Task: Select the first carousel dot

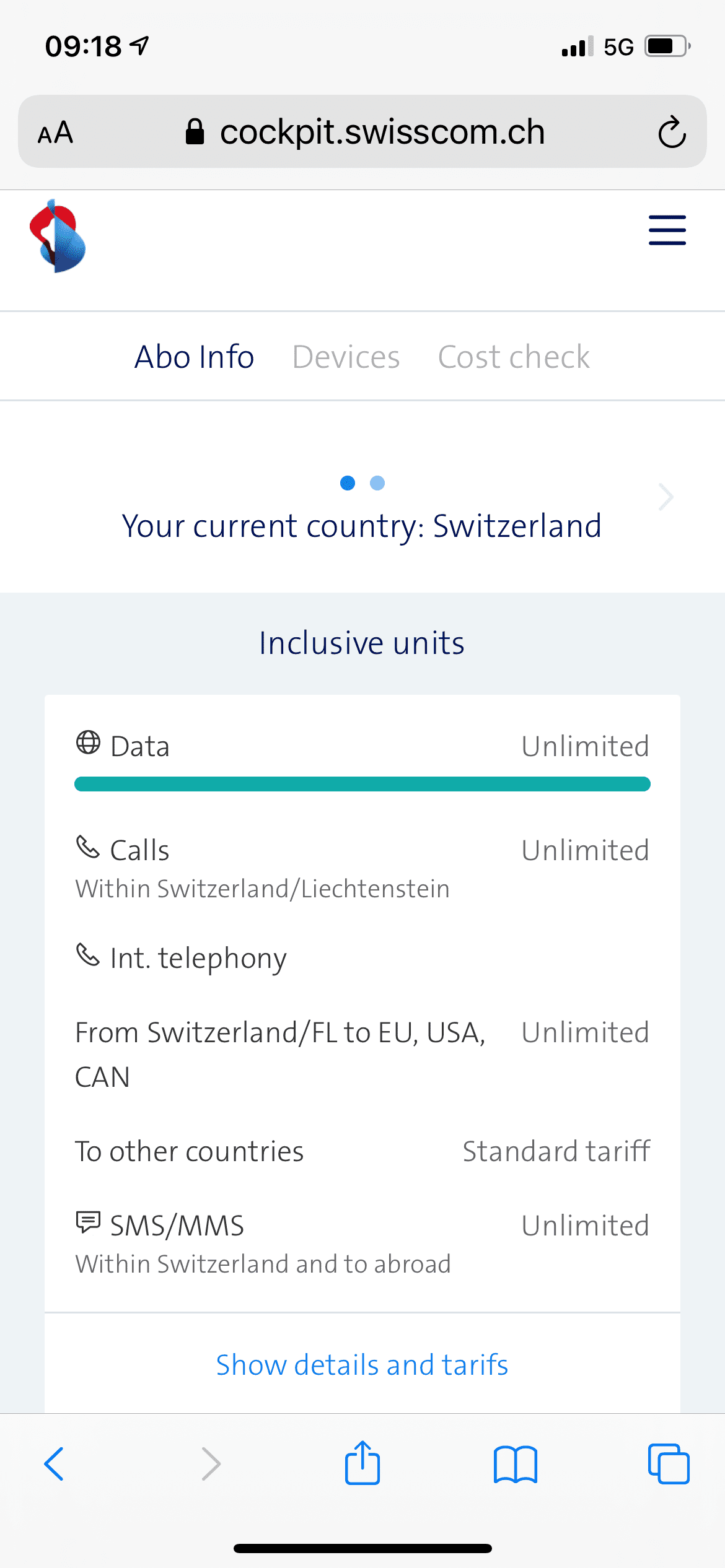Action: 349,484
